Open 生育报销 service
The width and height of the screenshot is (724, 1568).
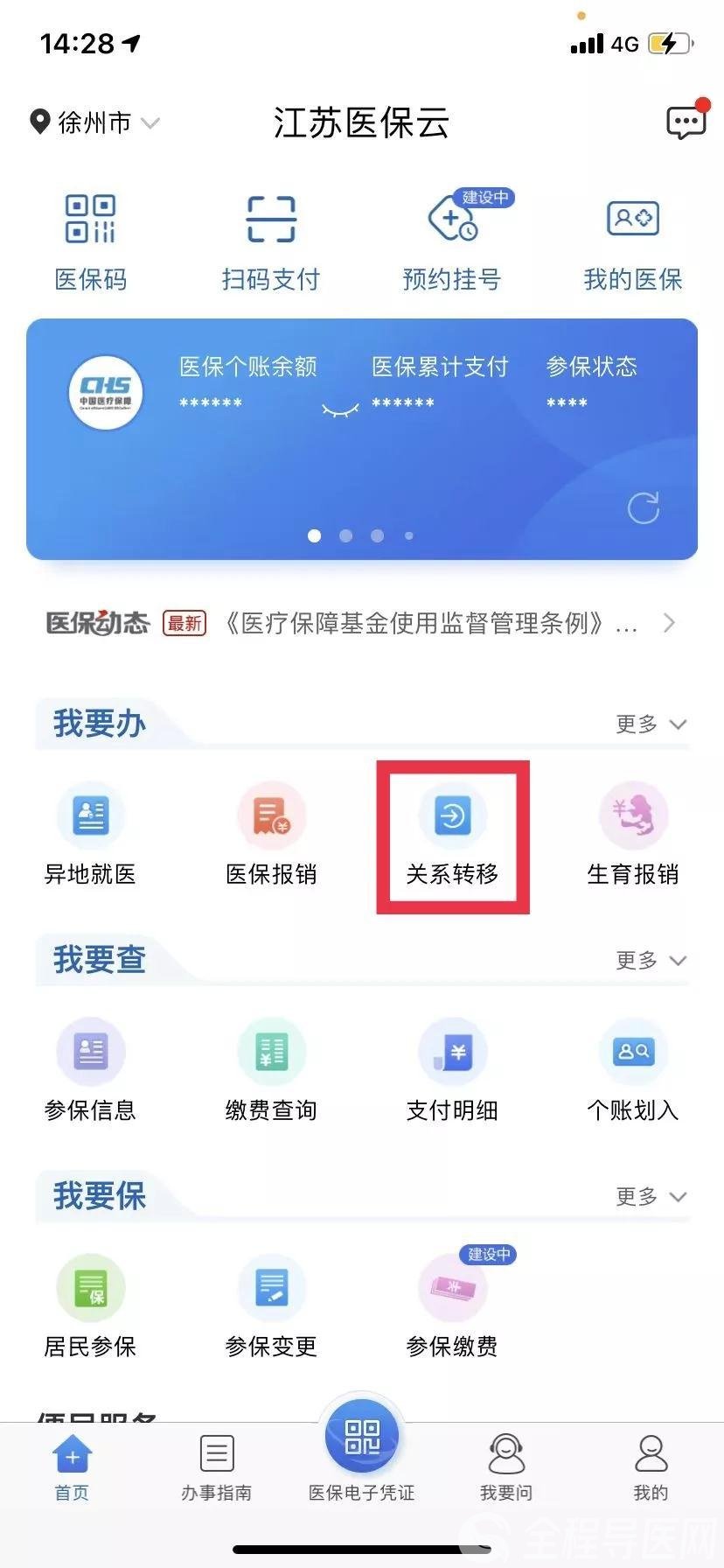(x=633, y=835)
